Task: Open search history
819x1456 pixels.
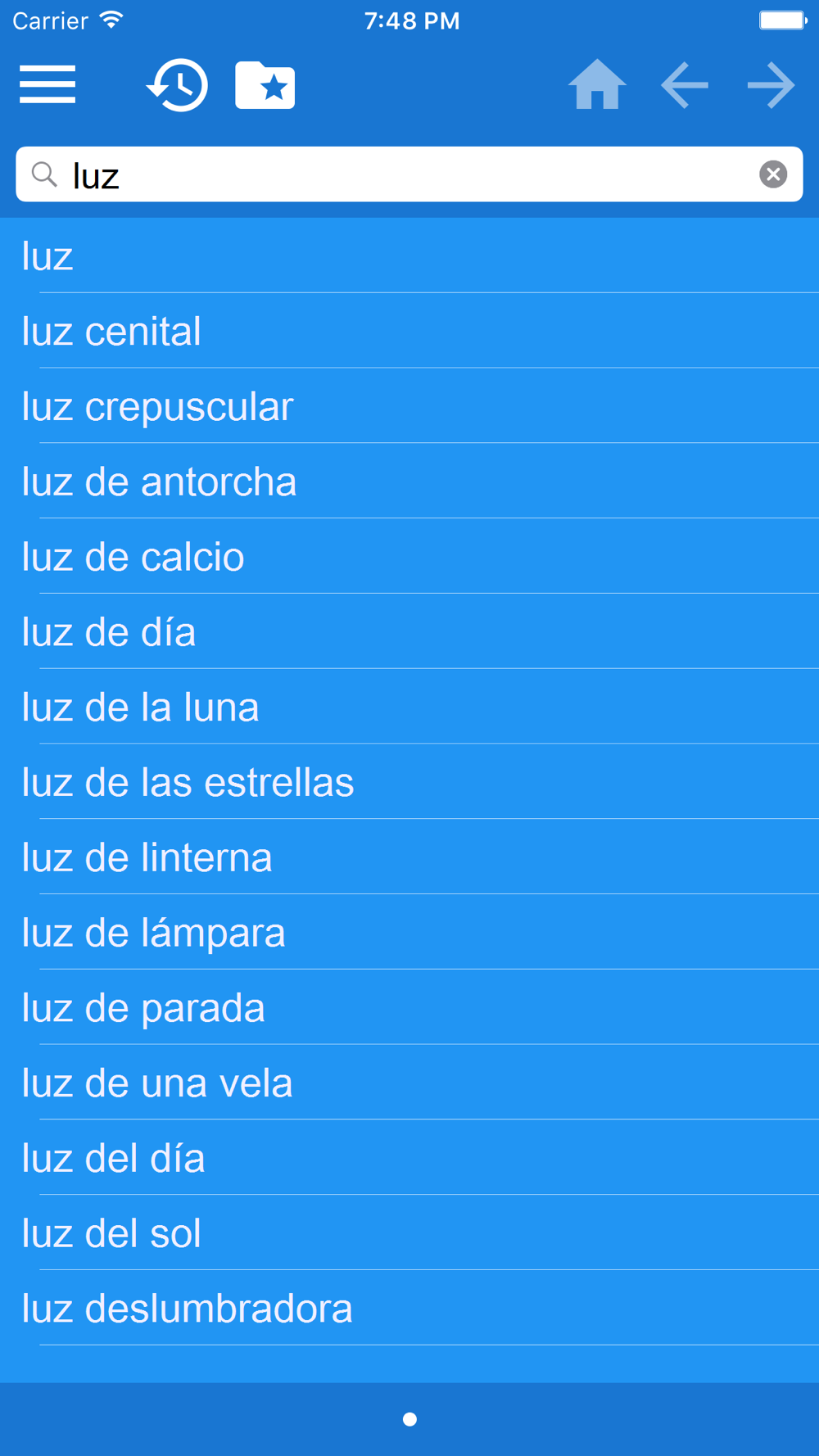Action: pos(177,84)
